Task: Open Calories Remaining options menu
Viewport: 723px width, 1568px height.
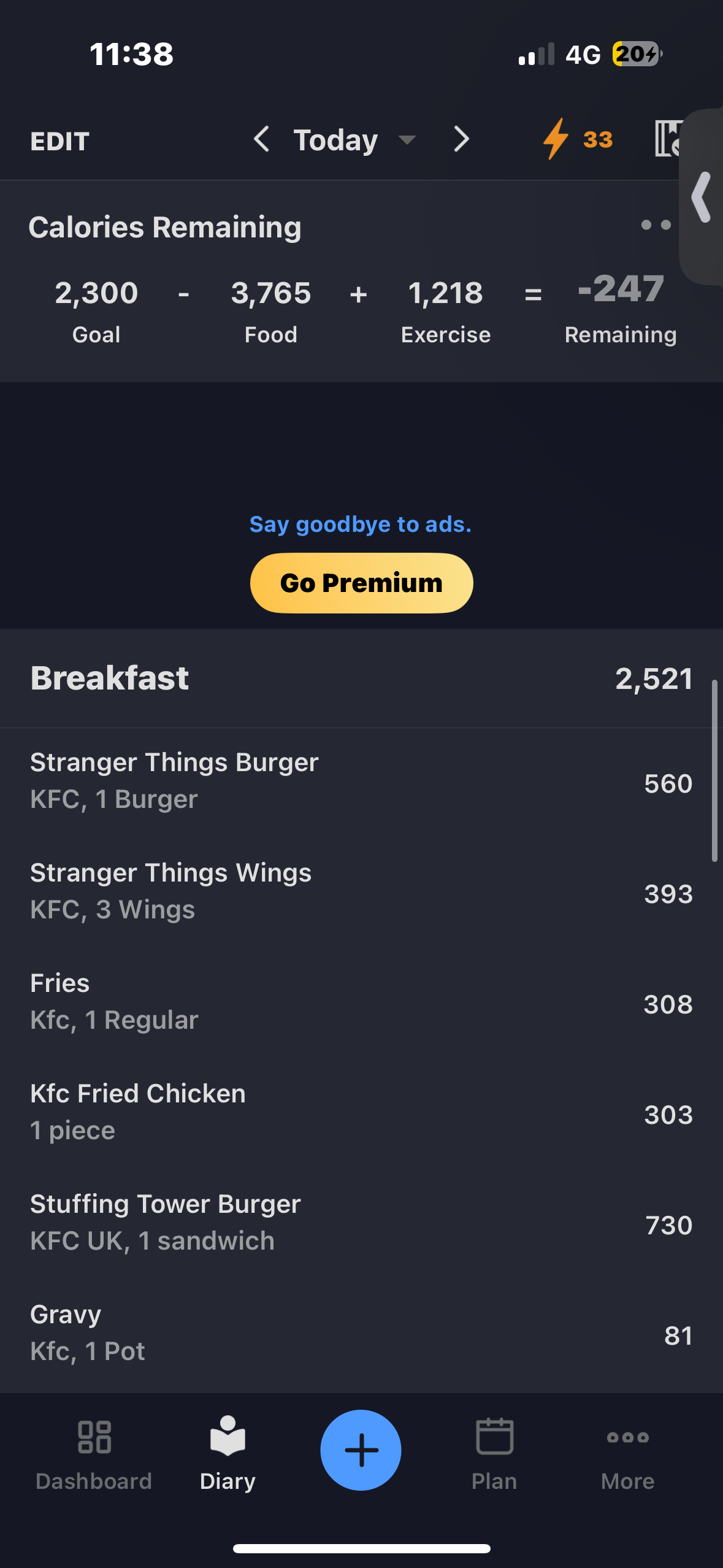Action: 656,225
